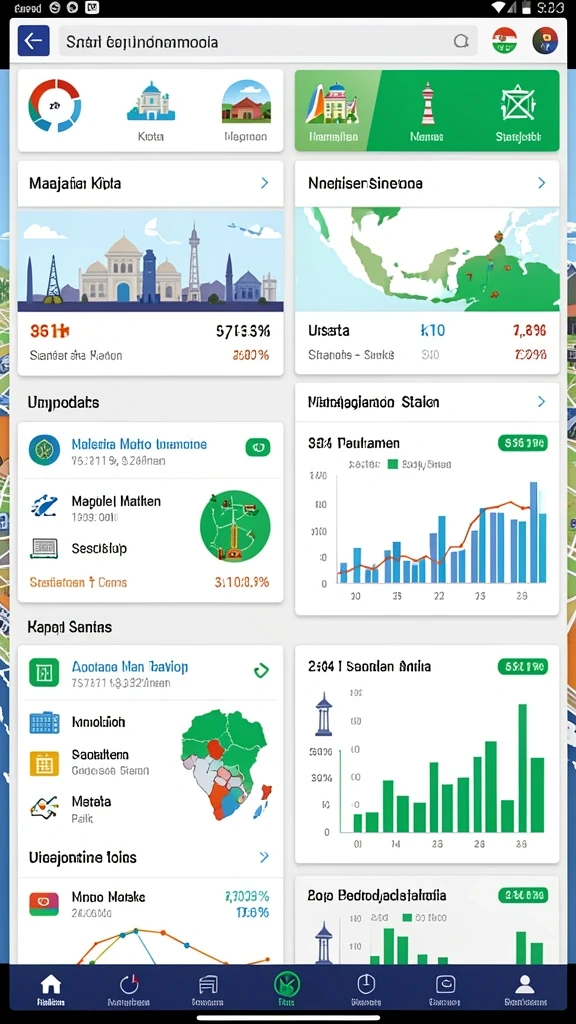
Task: Select the lighthouse tile in the green panel
Action: (426, 111)
